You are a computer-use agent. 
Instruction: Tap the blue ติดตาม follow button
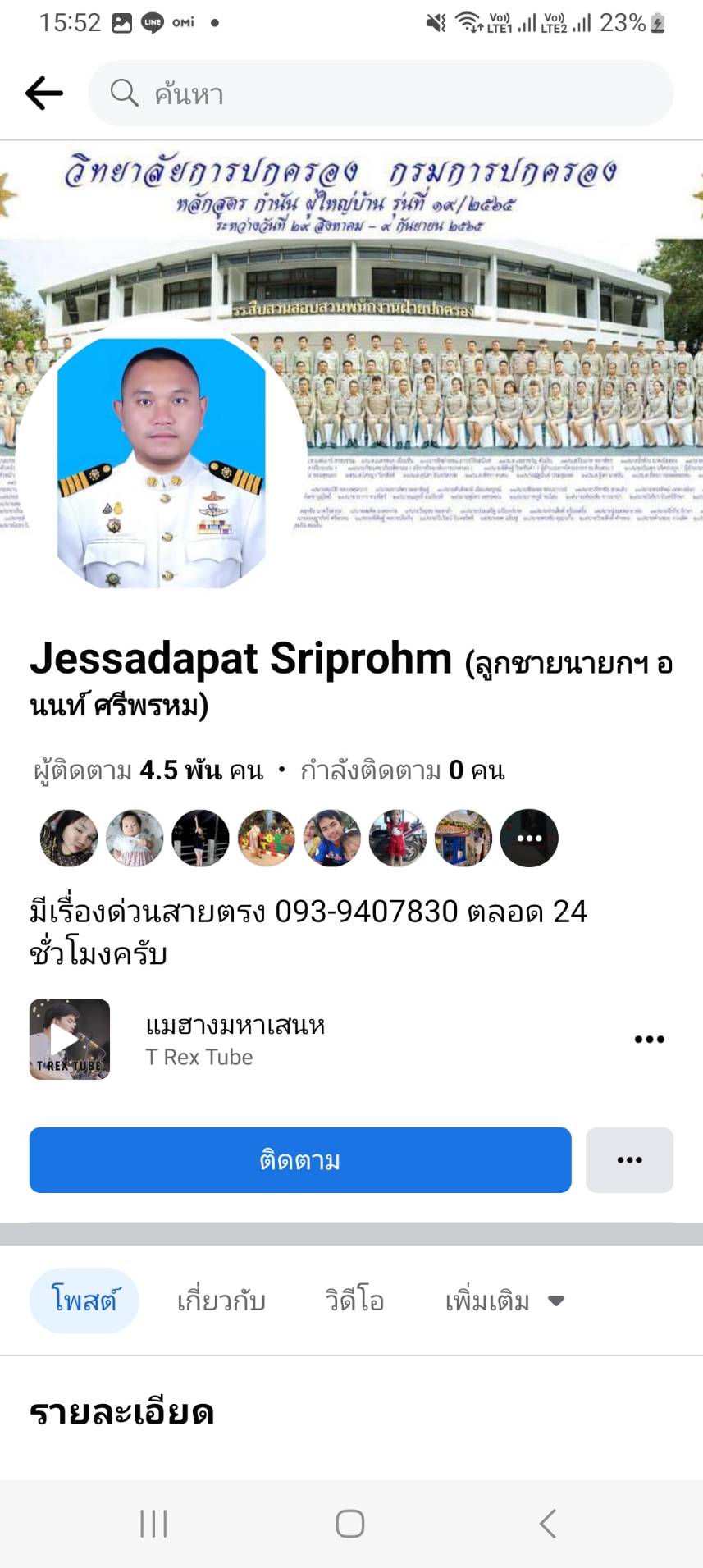coord(300,1159)
